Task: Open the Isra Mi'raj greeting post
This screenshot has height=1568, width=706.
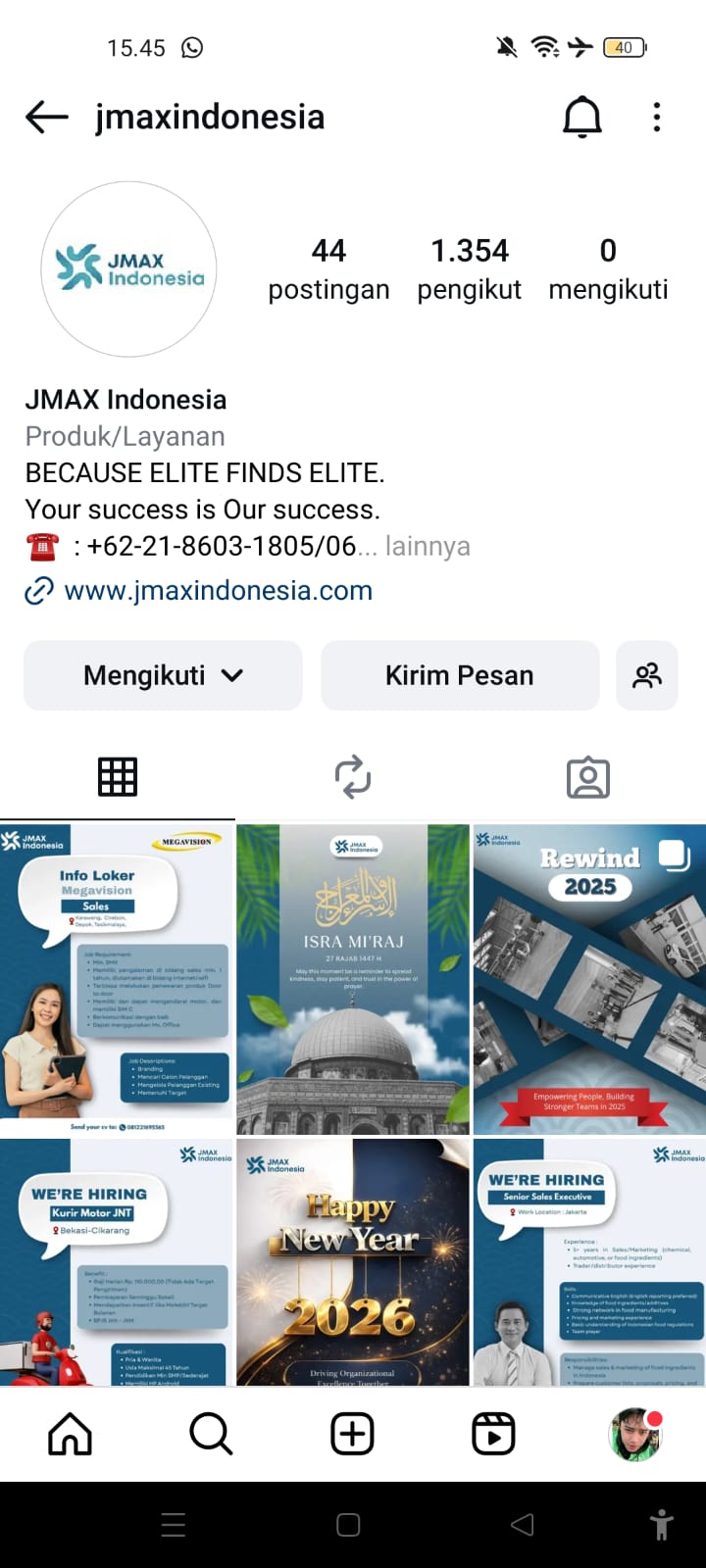Action: [x=353, y=978]
